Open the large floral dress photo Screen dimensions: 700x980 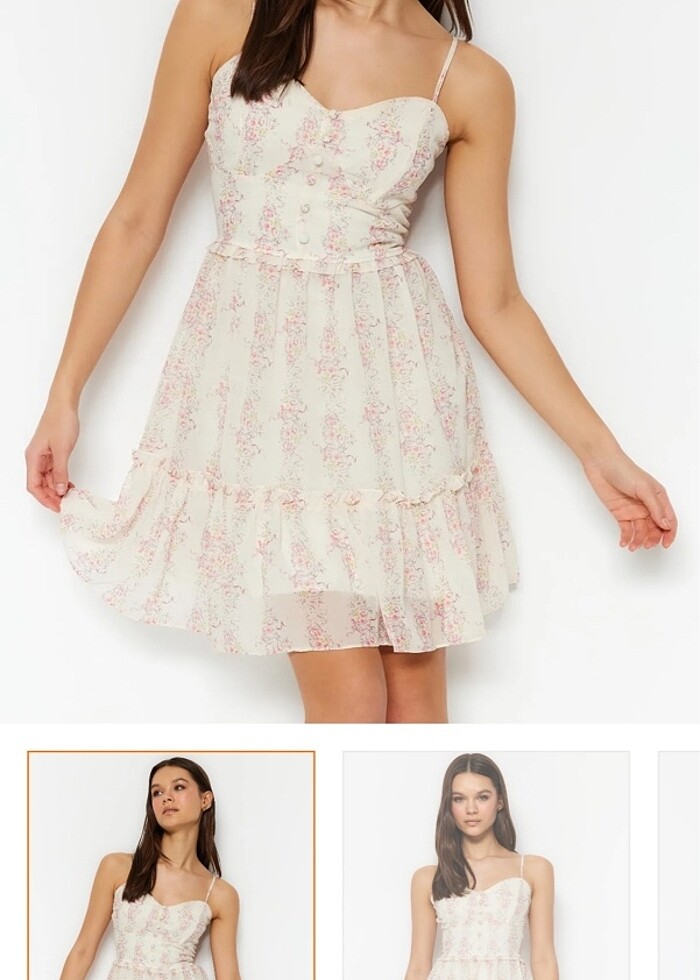tap(350, 360)
